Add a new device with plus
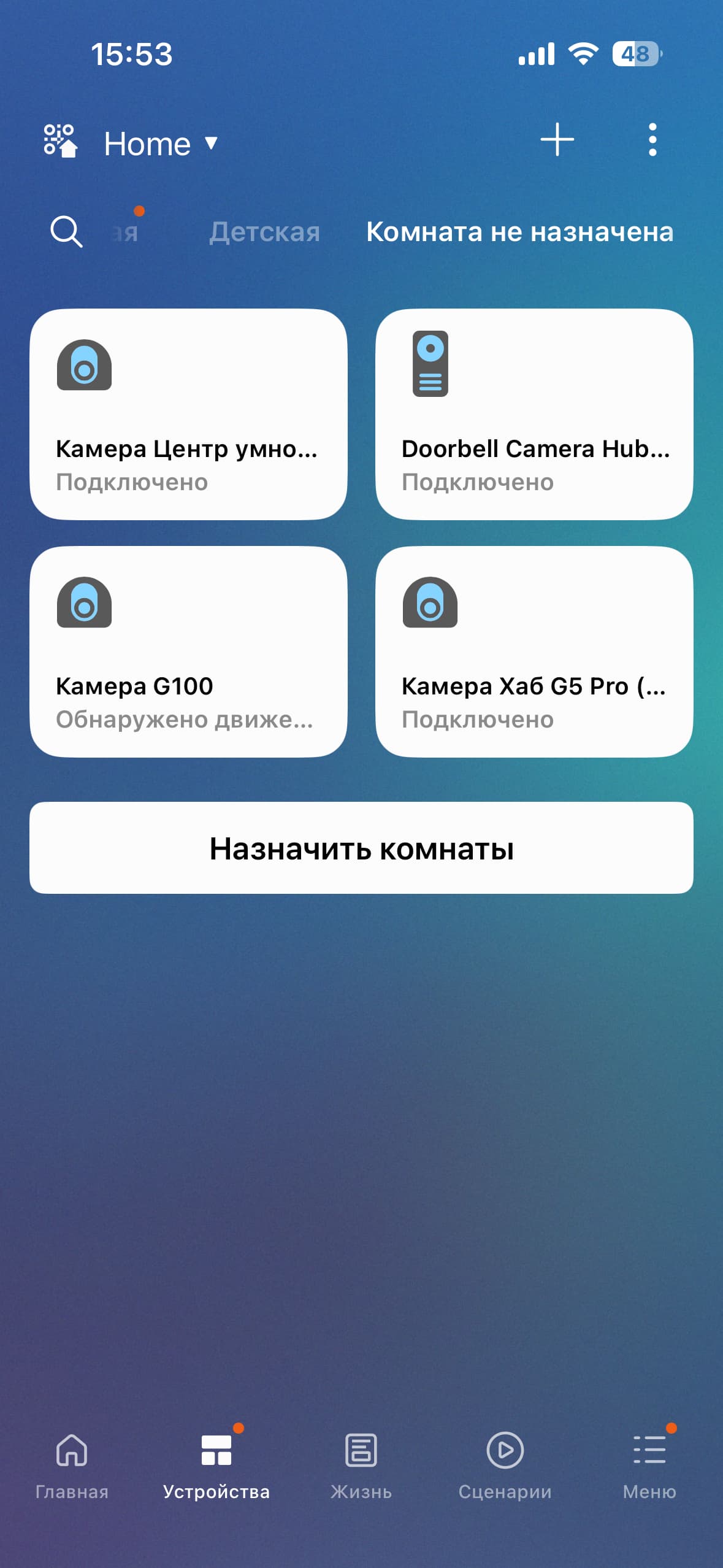723x1568 pixels. coord(557,140)
